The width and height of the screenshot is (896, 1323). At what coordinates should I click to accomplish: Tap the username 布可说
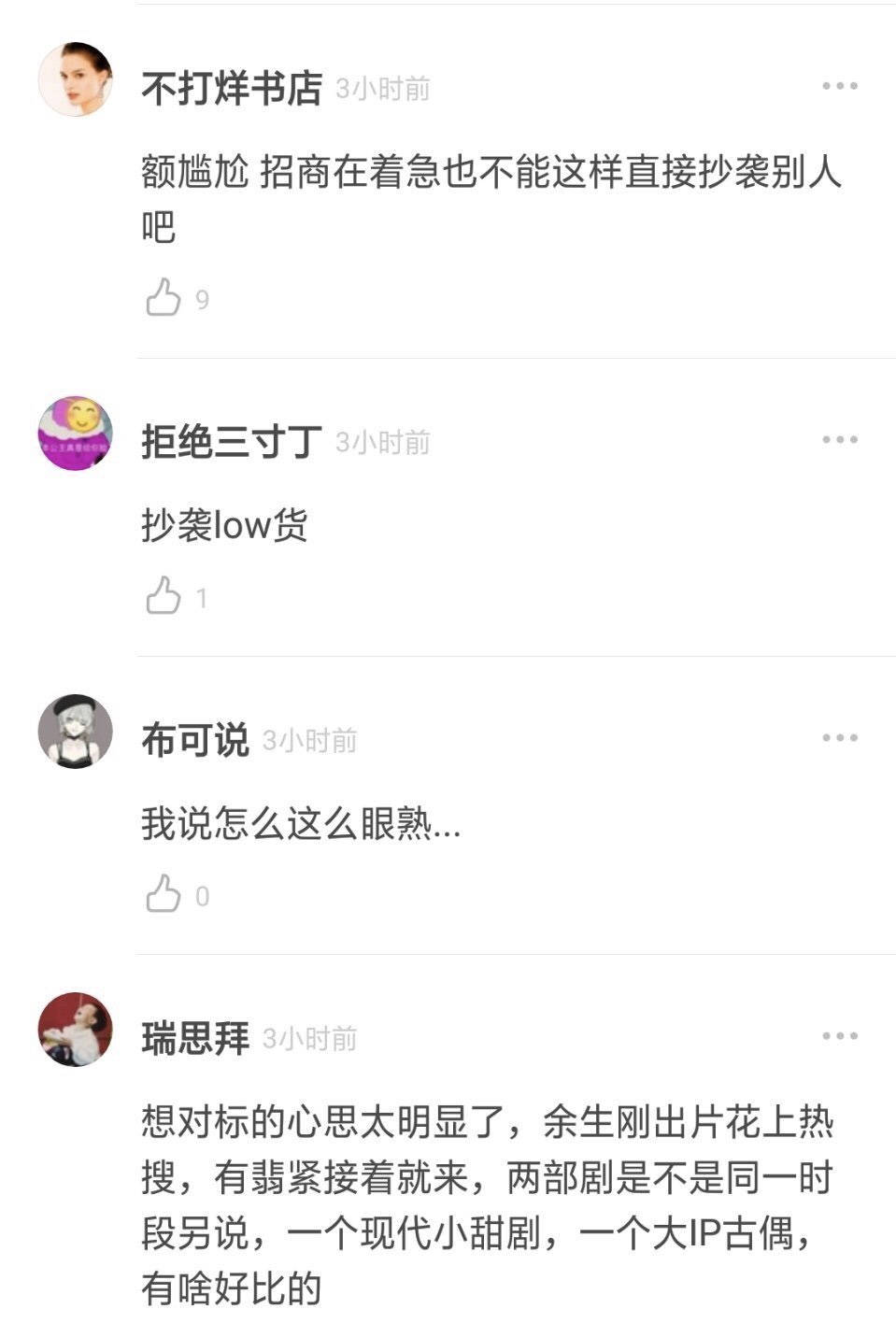pyautogui.click(x=195, y=740)
